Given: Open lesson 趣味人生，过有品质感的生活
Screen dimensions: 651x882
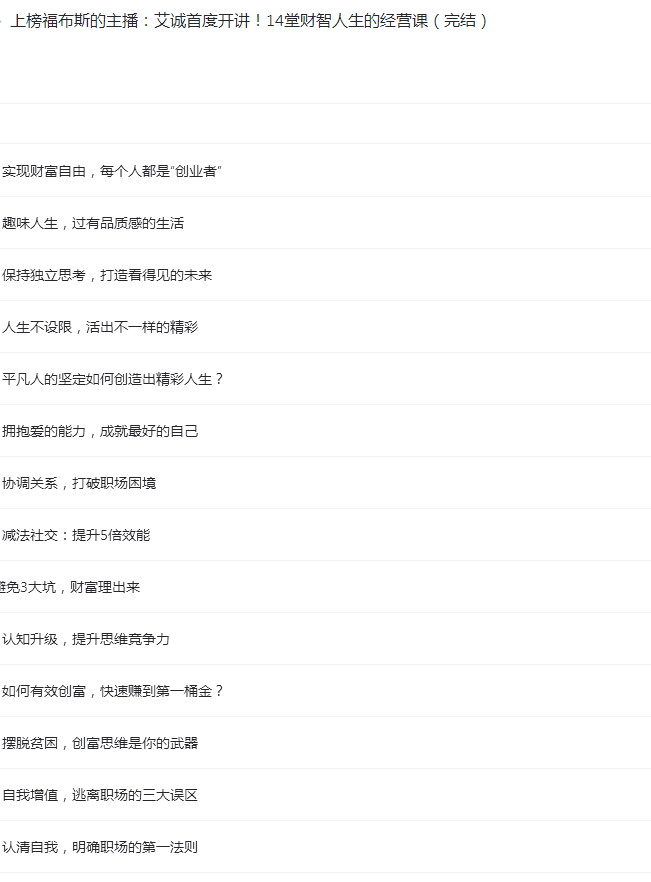Looking at the screenshot, I should click(93, 223).
